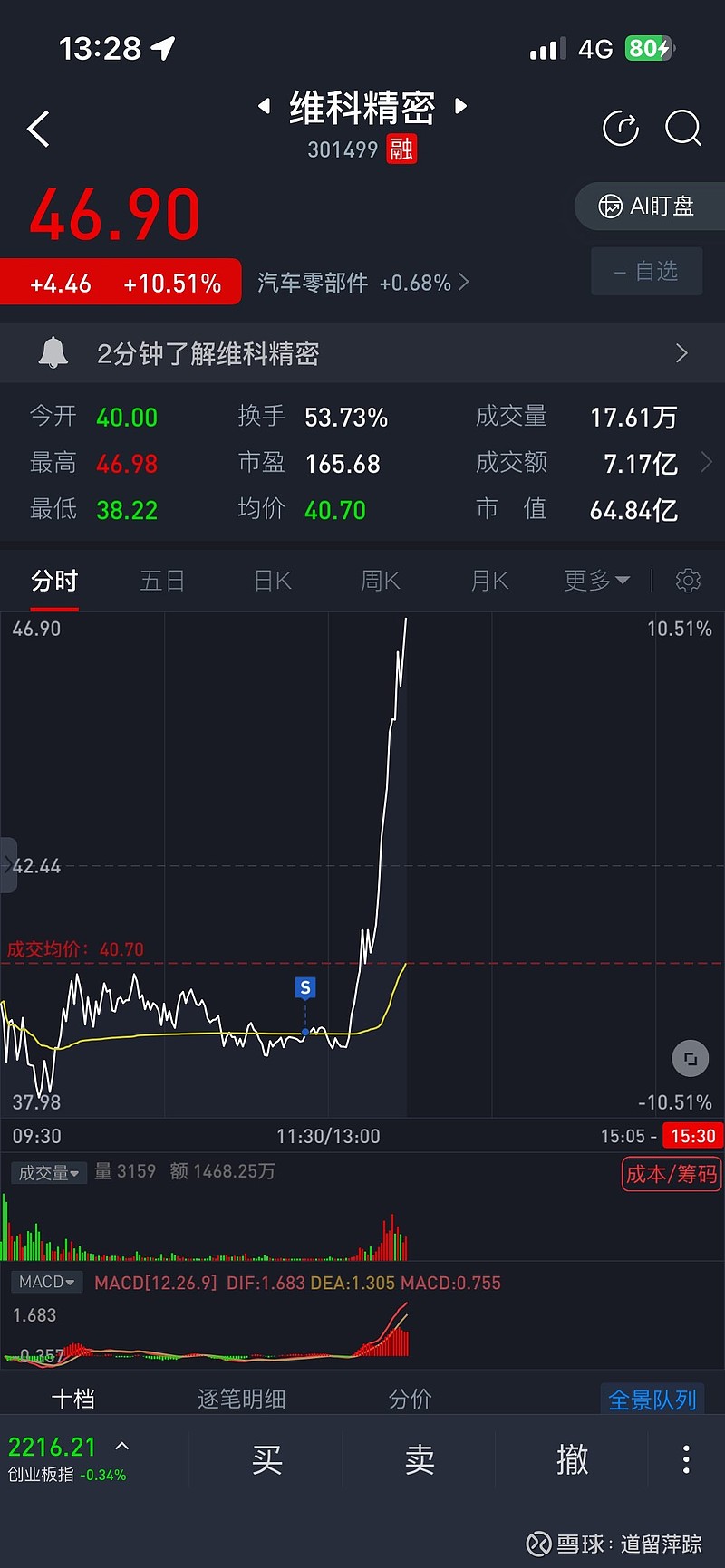
Task: Switch to next stock with right arrow
Action: 460,106
